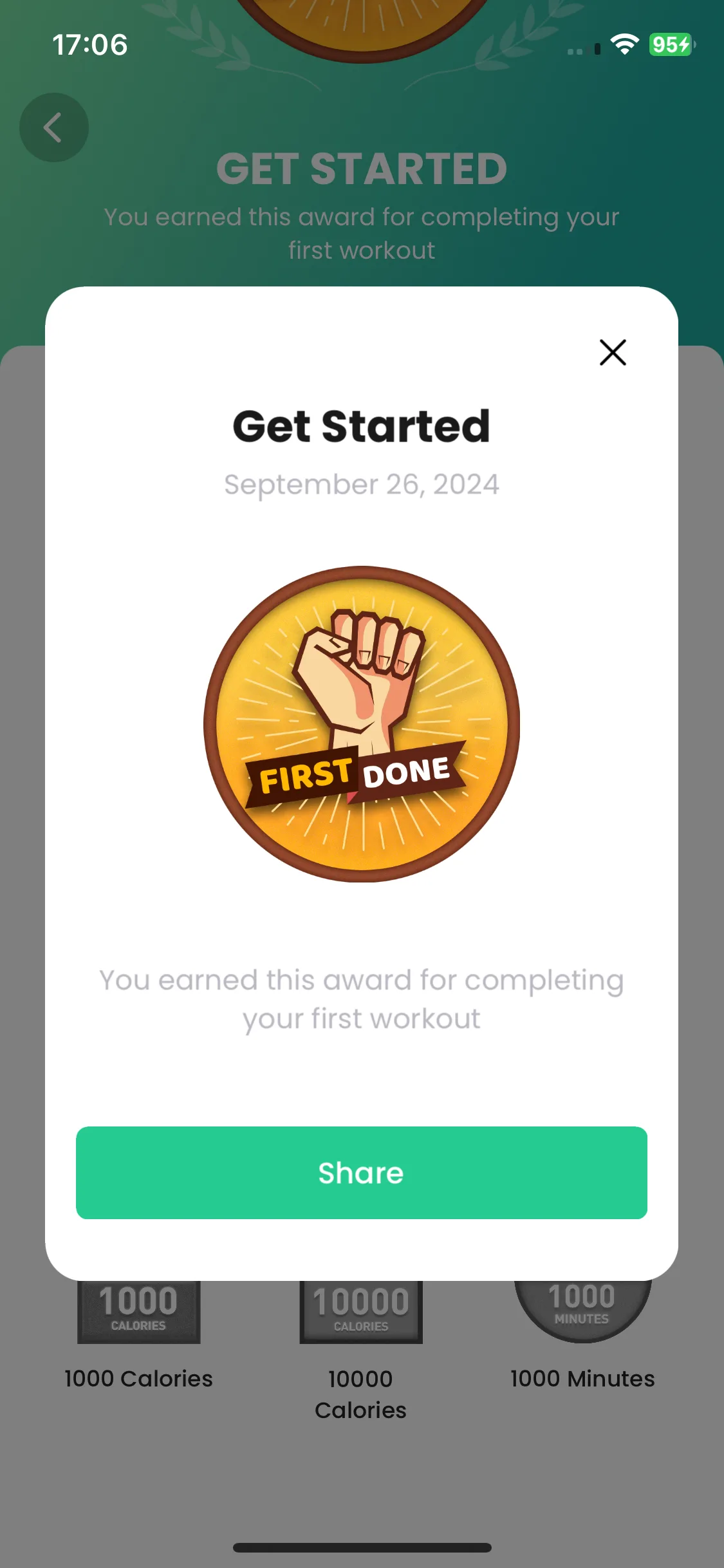Close the Get Started award dialog

click(613, 352)
